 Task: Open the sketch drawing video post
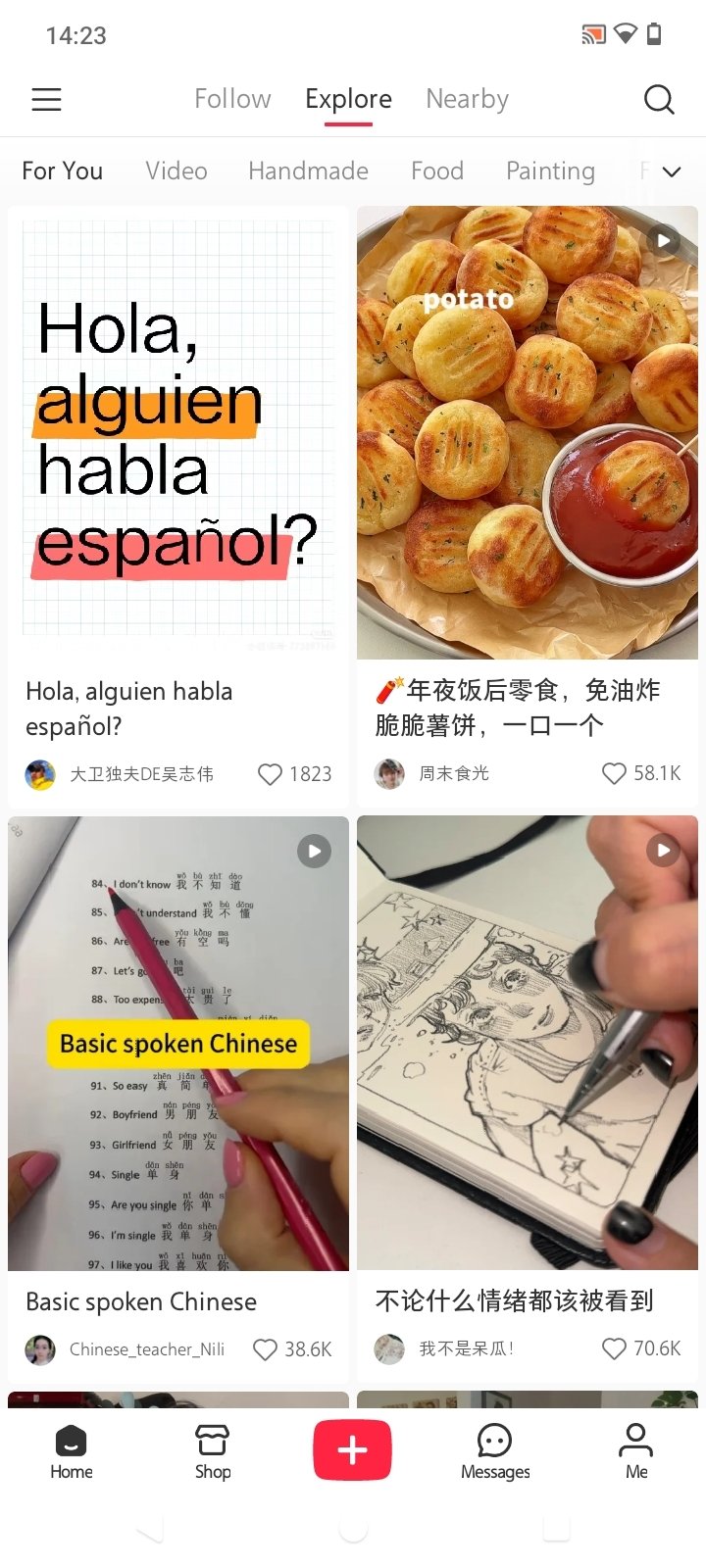pyautogui.click(x=528, y=1043)
